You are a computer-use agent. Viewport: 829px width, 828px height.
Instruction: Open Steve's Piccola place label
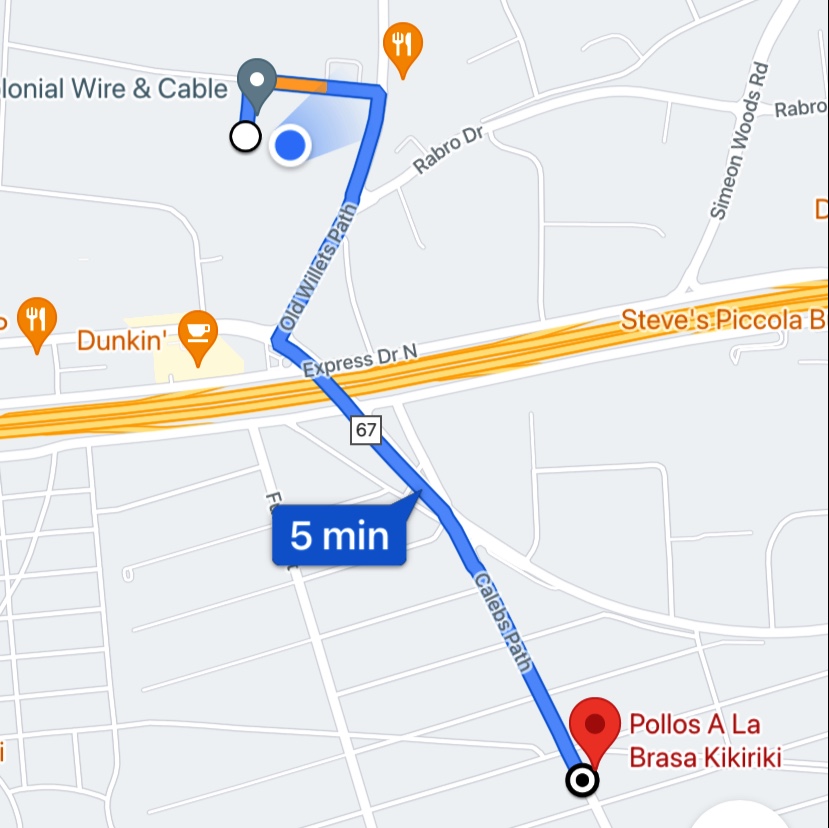click(x=722, y=321)
